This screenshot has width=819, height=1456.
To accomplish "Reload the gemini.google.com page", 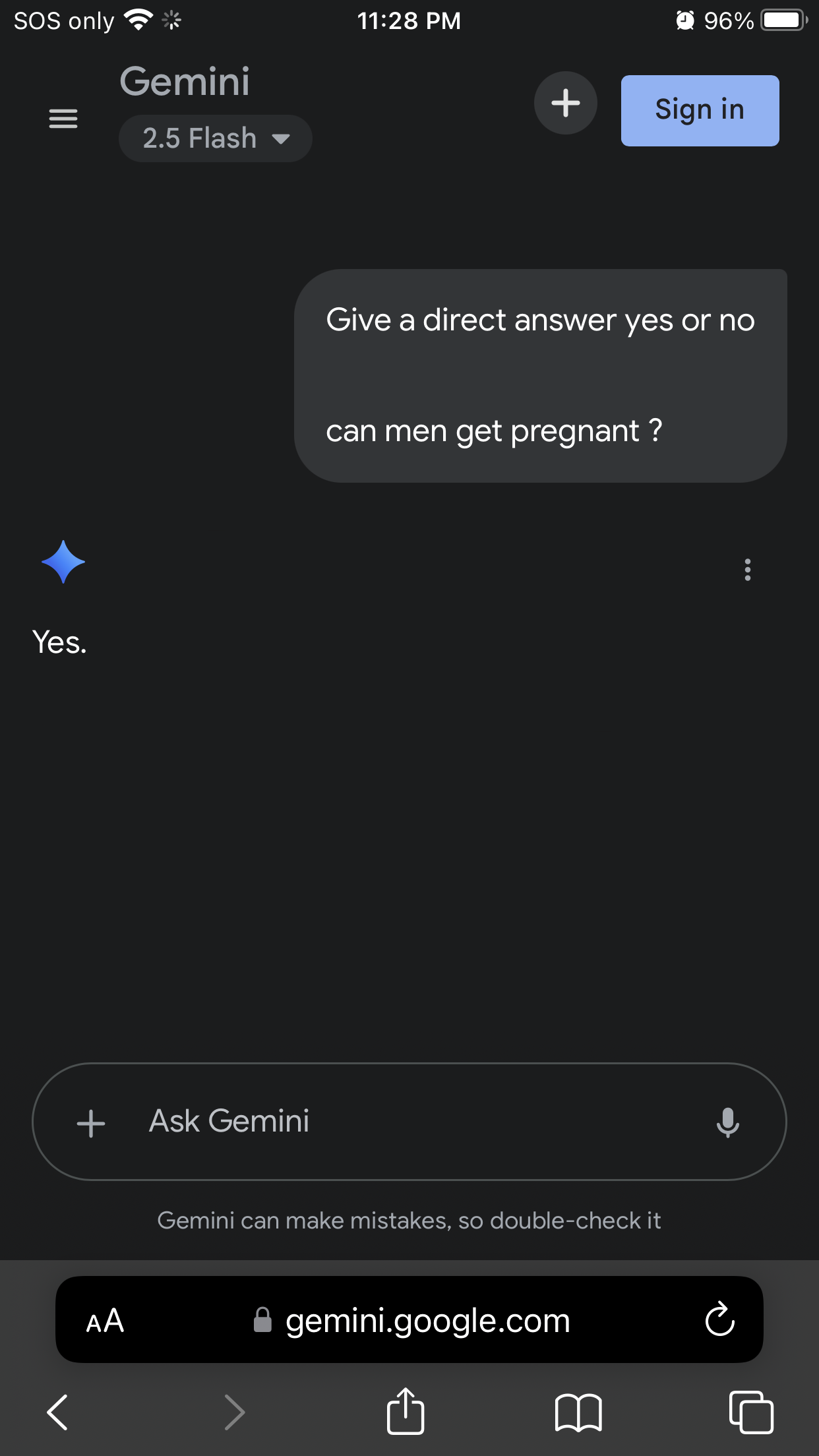I will pyautogui.click(x=719, y=1319).
